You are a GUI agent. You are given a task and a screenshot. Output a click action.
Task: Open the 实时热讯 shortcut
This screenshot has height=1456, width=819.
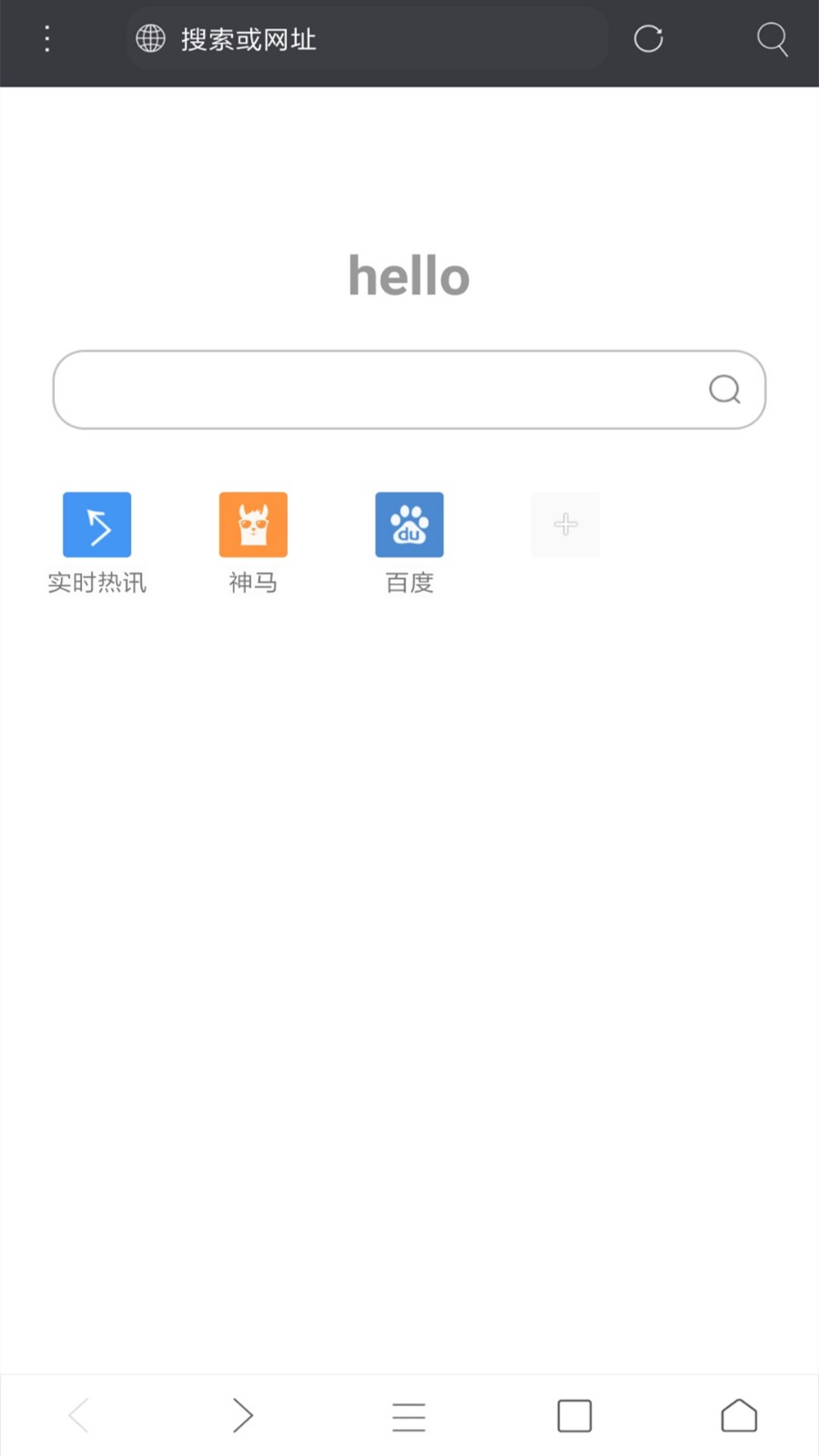[97, 525]
